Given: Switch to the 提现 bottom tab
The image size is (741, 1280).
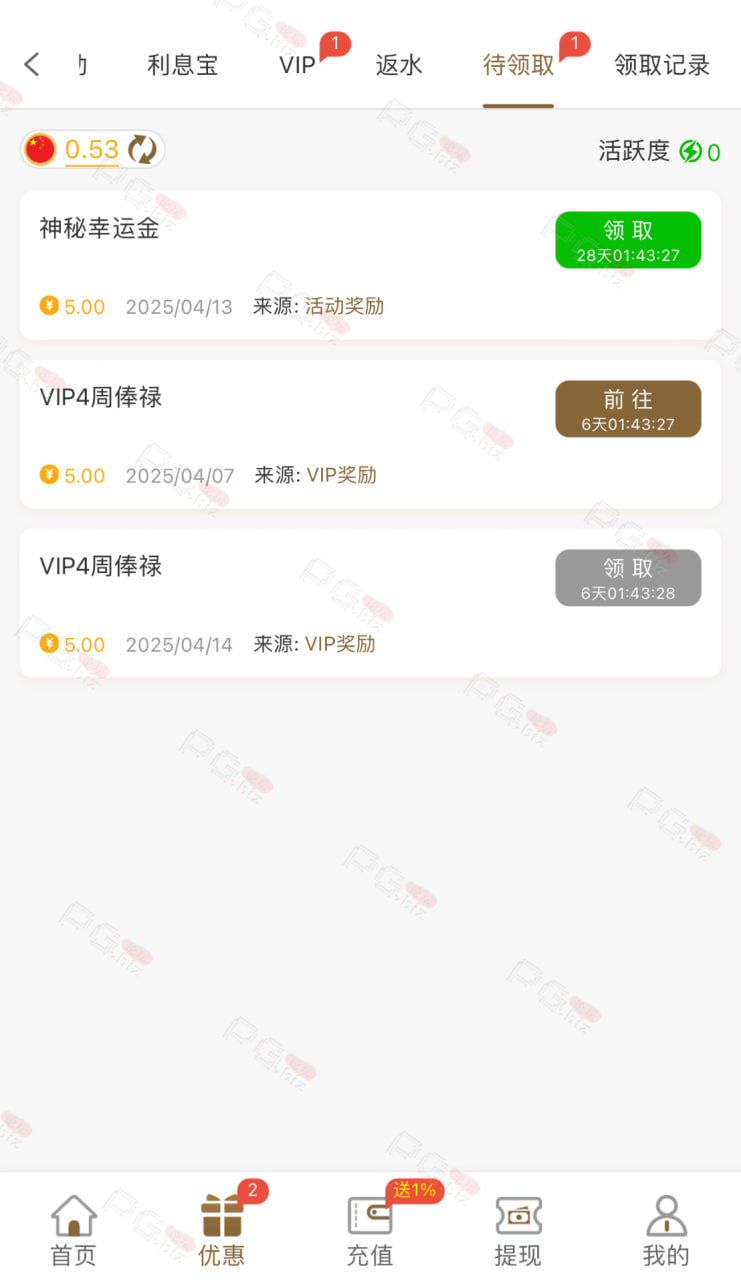Looking at the screenshot, I should coord(518,1231).
